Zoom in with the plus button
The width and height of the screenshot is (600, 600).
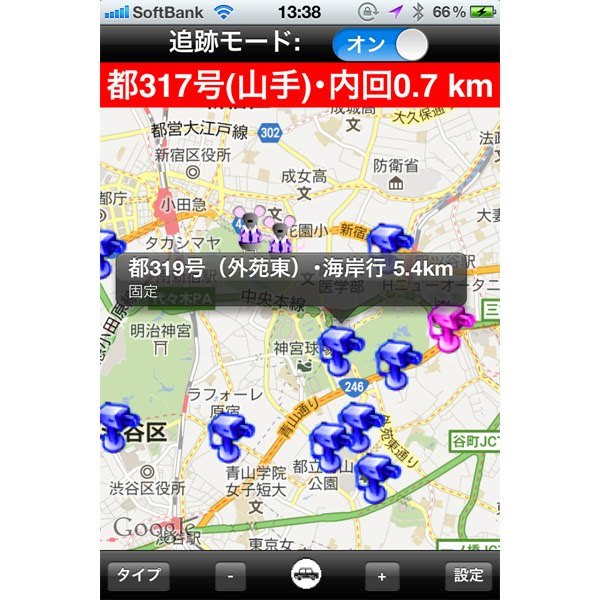point(380,575)
